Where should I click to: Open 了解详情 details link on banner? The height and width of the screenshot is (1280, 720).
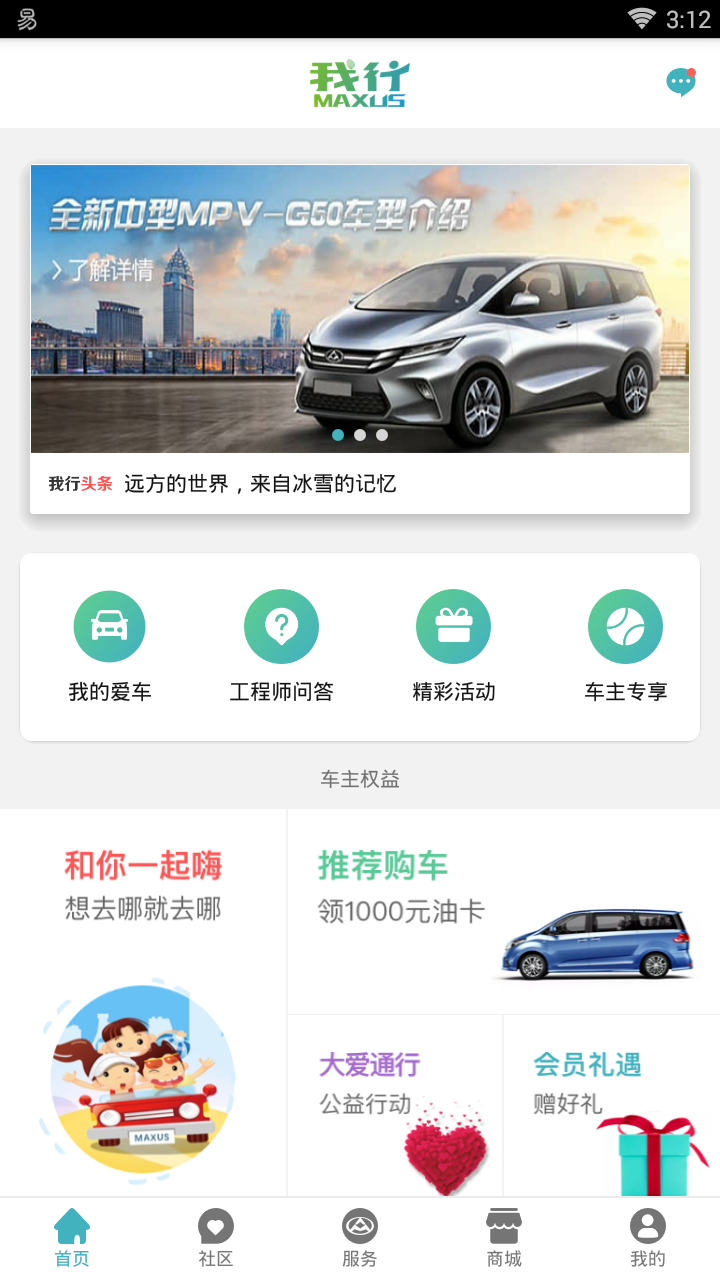103,268
